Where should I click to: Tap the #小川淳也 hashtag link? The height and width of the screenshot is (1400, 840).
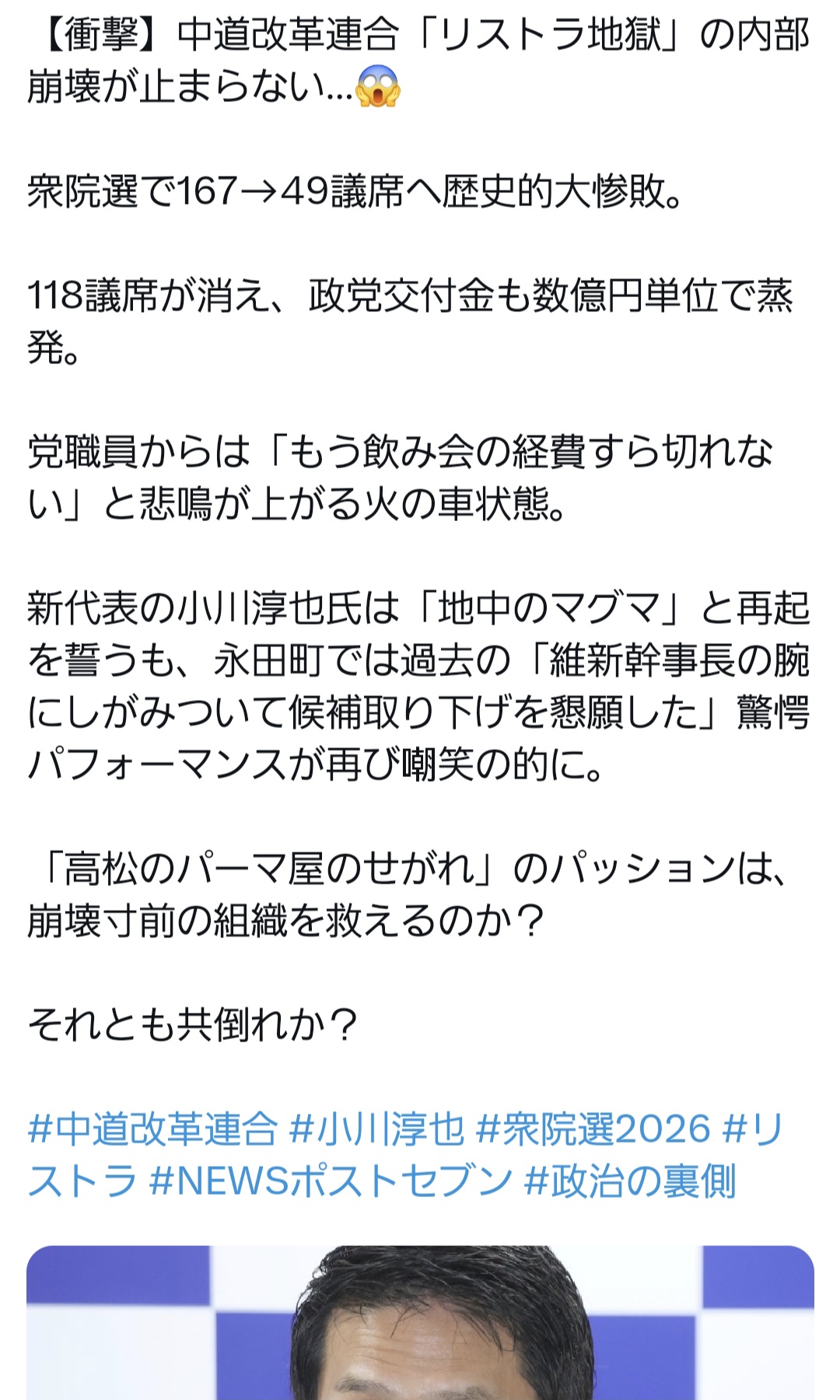376,1129
